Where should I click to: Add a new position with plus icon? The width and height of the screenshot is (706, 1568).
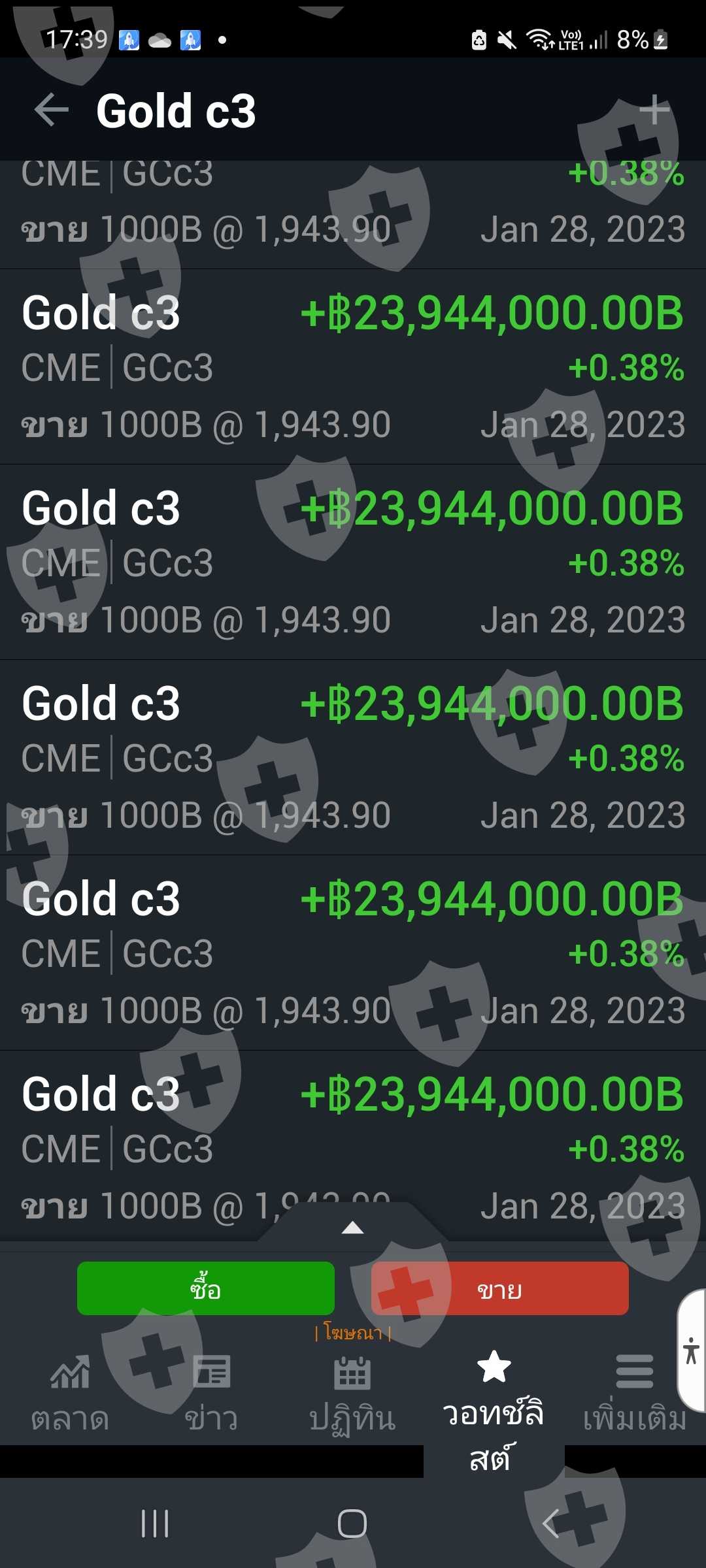(654, 110)
